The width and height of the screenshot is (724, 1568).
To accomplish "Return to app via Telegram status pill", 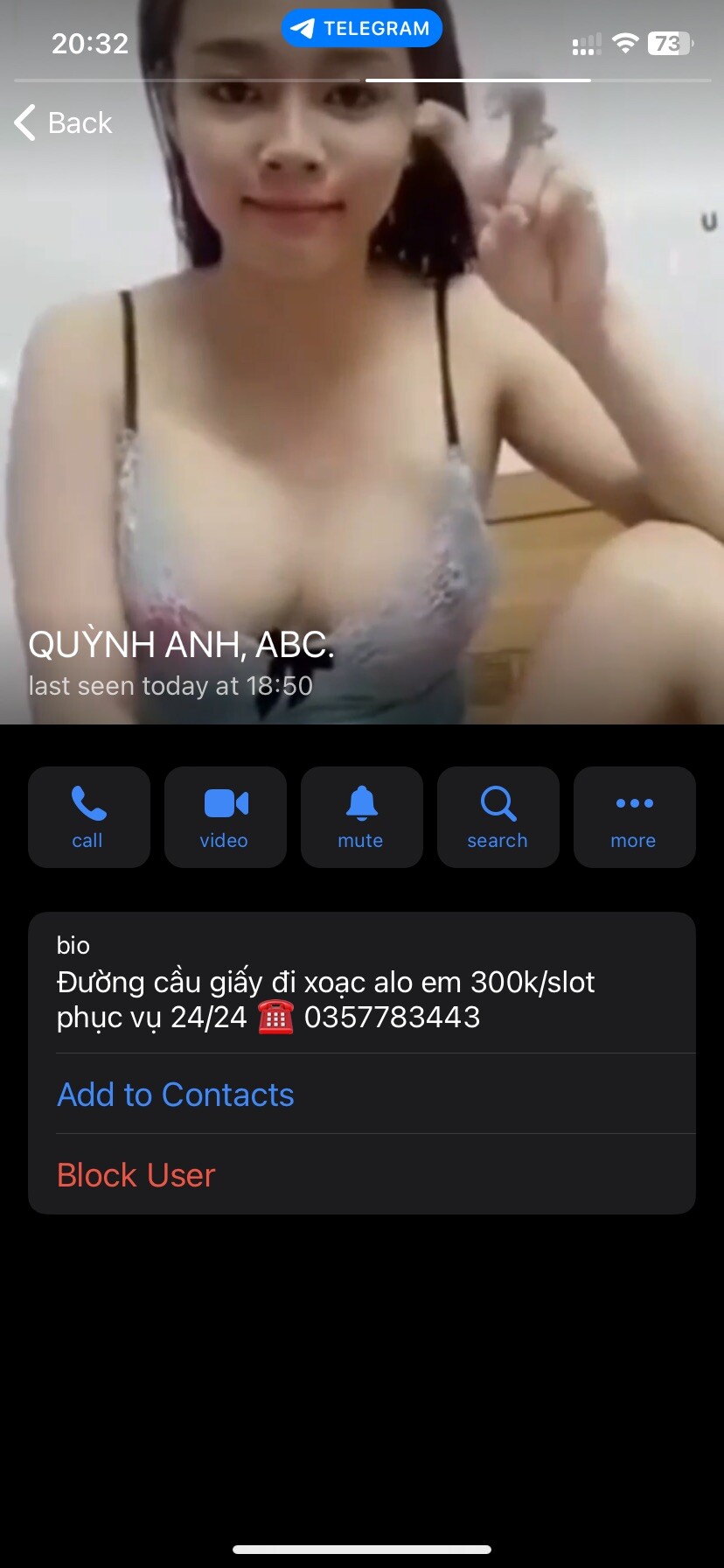I will click(361, 28).
